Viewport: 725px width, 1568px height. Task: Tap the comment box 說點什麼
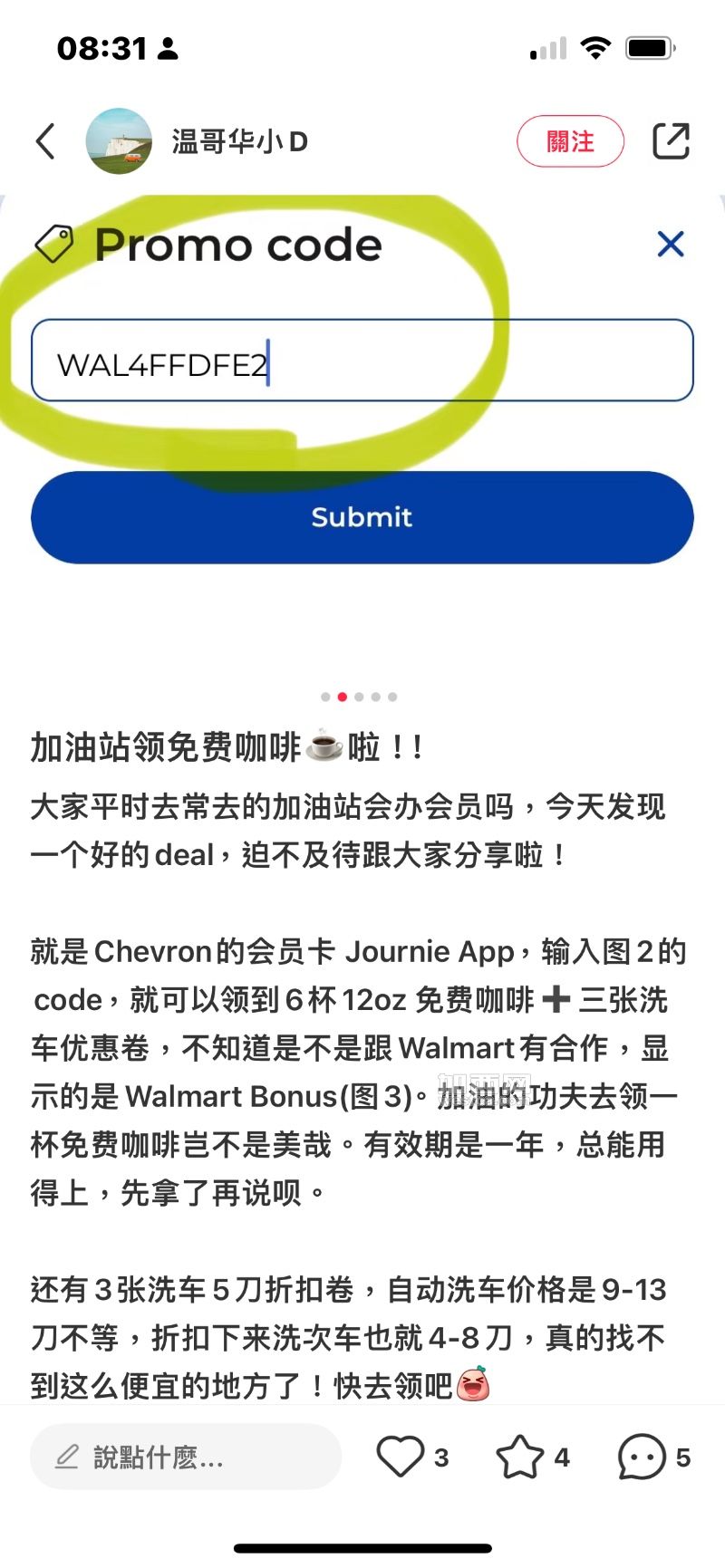[186, 1457]
